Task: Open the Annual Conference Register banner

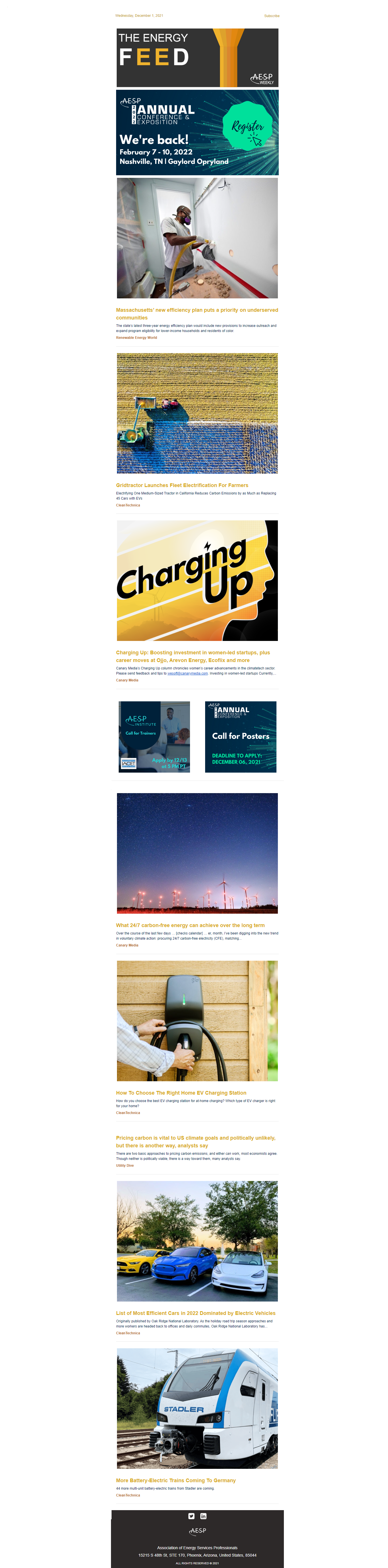Action: (x=197, y=133)
